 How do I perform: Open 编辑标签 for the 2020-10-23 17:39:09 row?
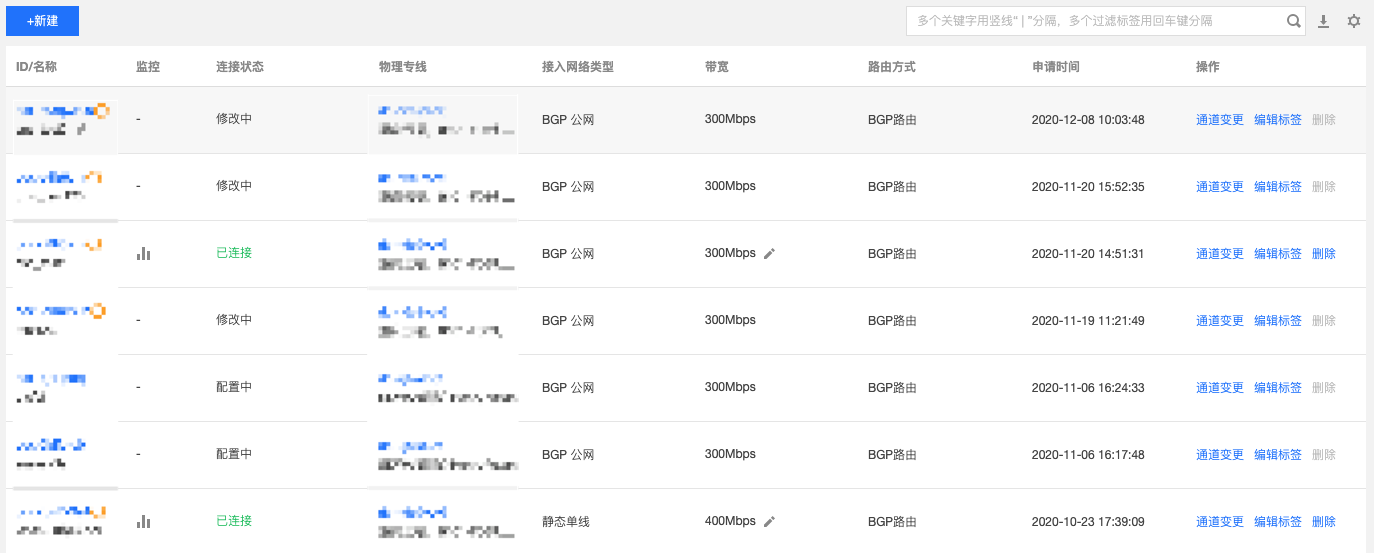(x=1278, y=522)
